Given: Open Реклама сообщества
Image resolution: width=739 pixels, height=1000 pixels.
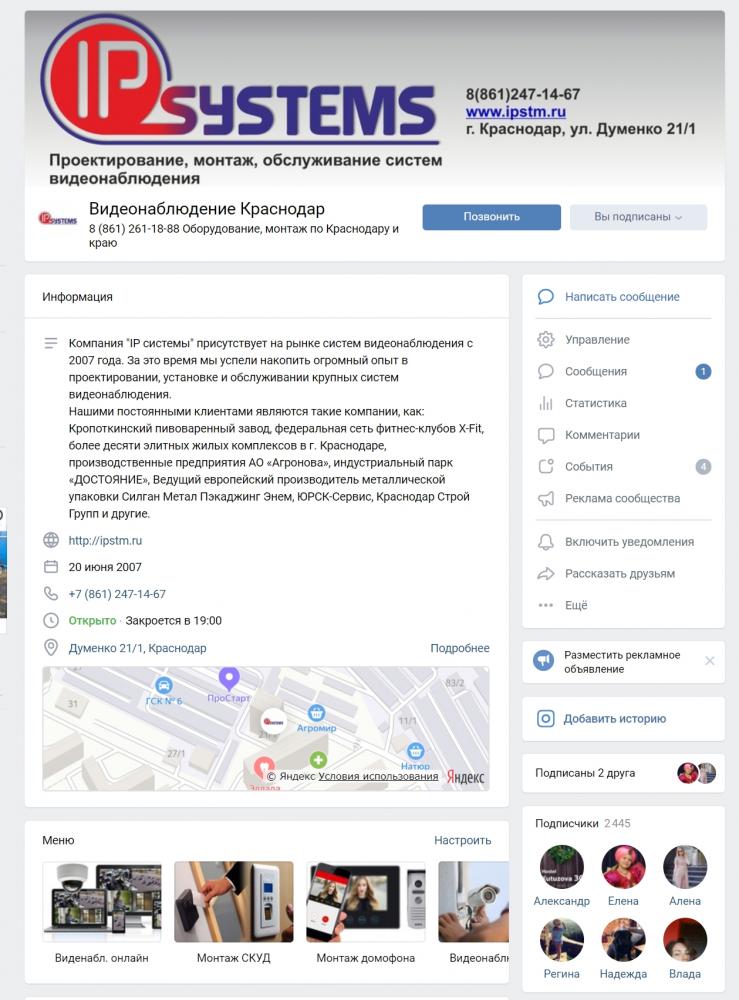Looking at the screenshot, I should 621,498.
